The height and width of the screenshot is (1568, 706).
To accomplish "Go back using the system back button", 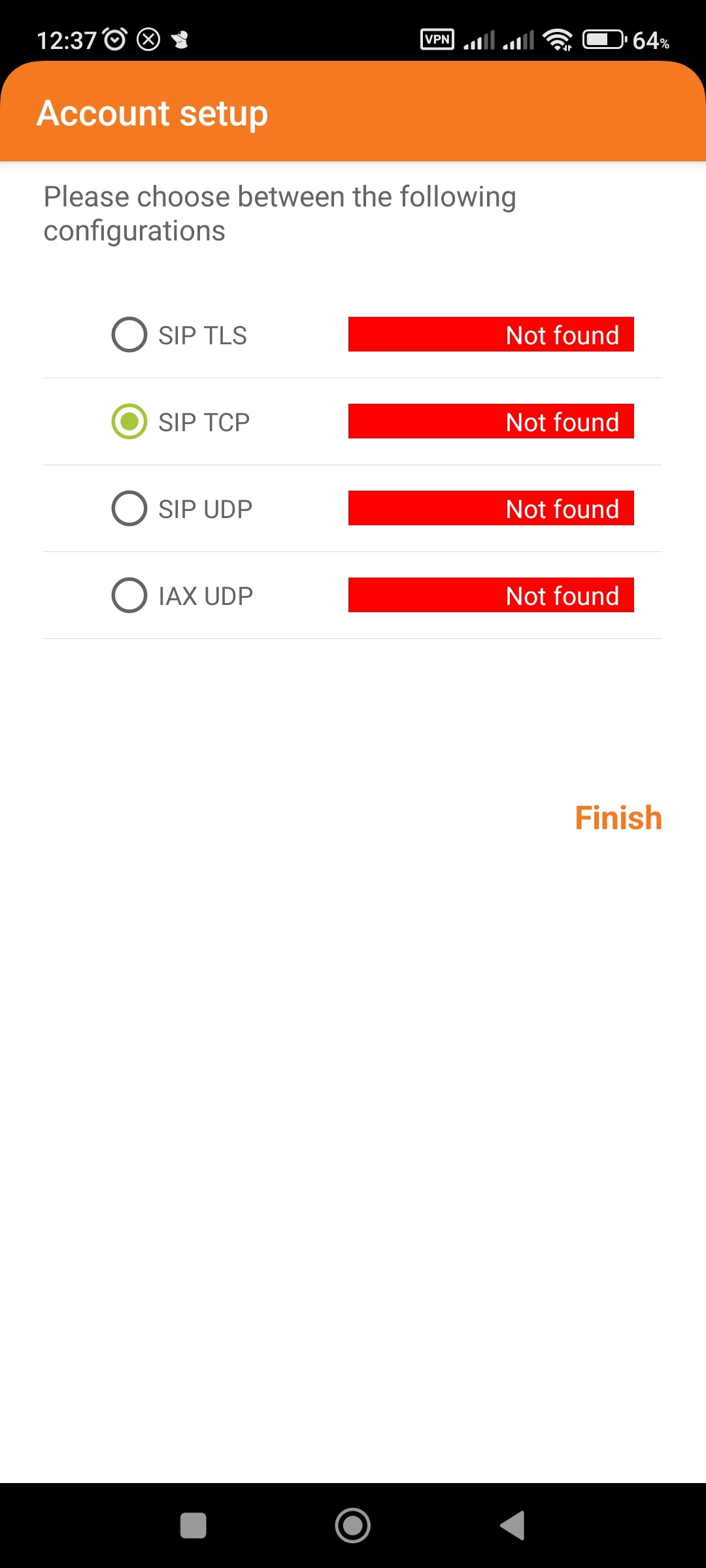I will [x=513, y=1526].
